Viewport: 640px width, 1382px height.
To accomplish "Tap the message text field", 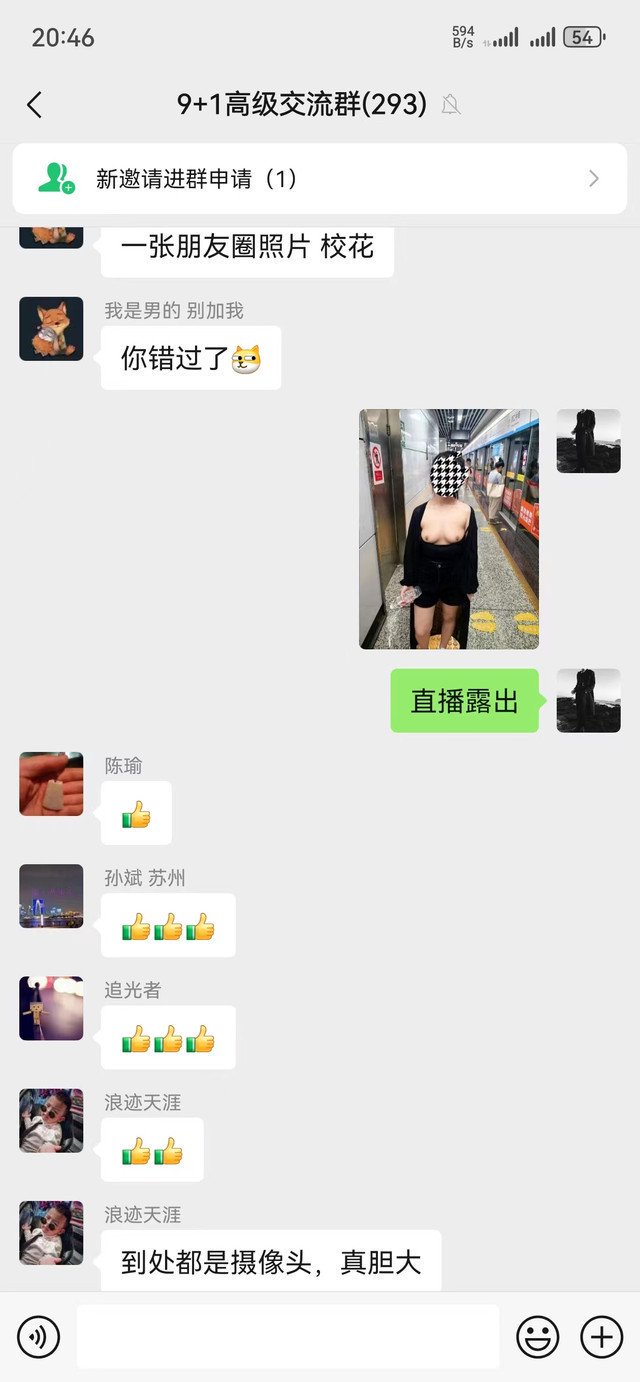I will 288,1337.
